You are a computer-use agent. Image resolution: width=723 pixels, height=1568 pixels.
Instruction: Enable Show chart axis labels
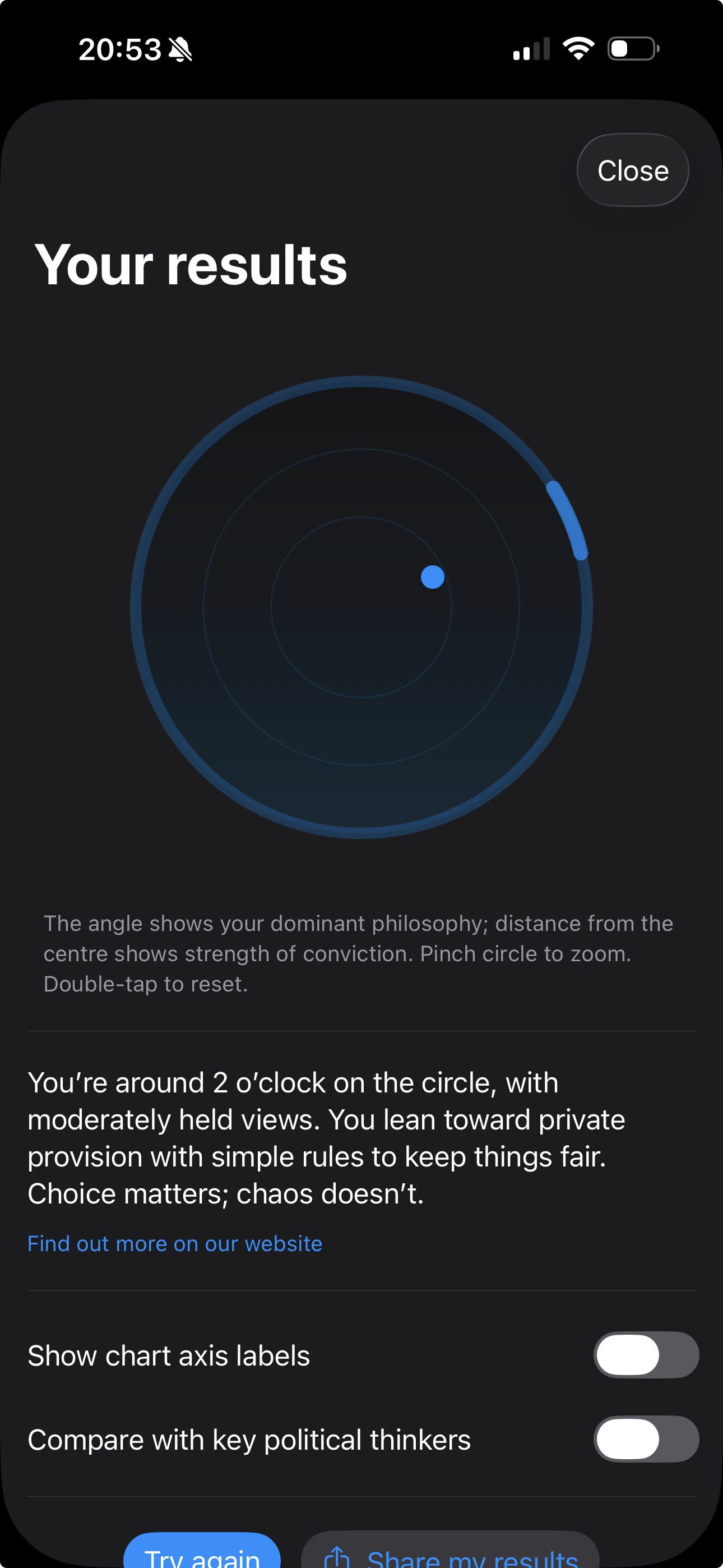click(x=645, y=1355)
